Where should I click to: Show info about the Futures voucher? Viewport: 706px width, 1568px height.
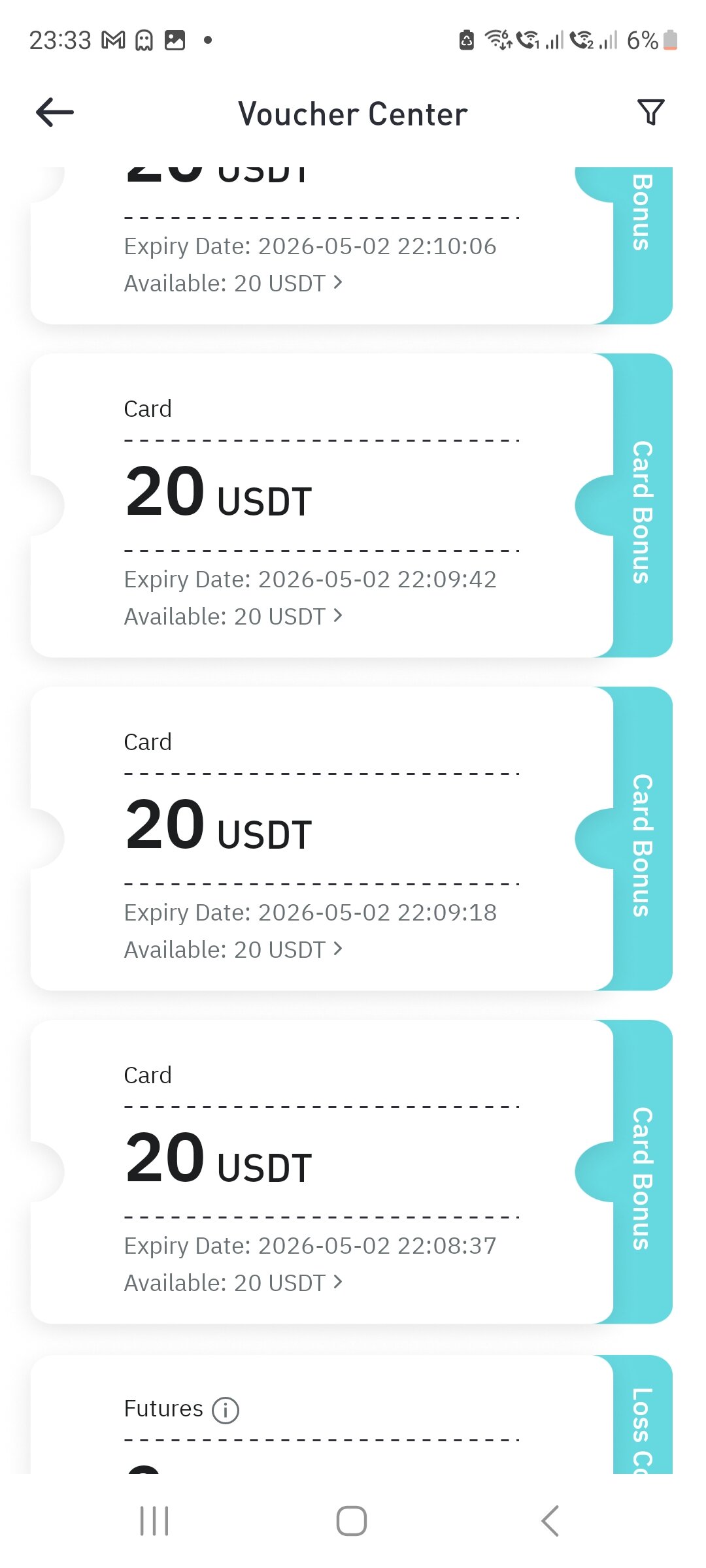click(226, 1410)
